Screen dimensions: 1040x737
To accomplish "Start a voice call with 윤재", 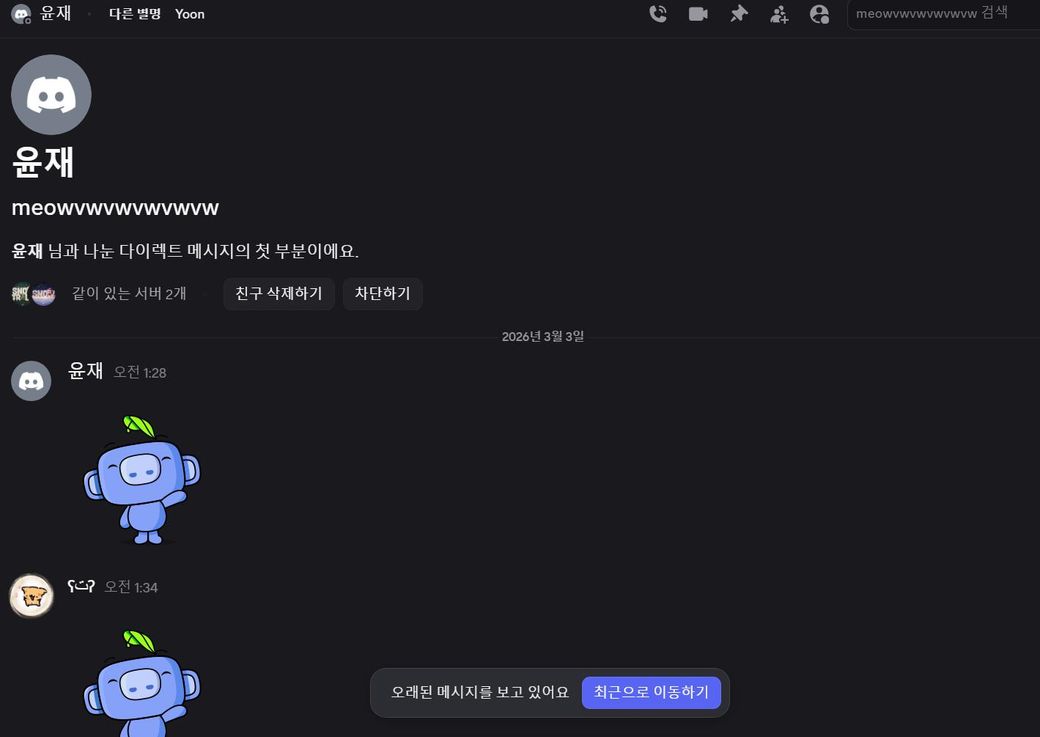I will coord(658,14).
